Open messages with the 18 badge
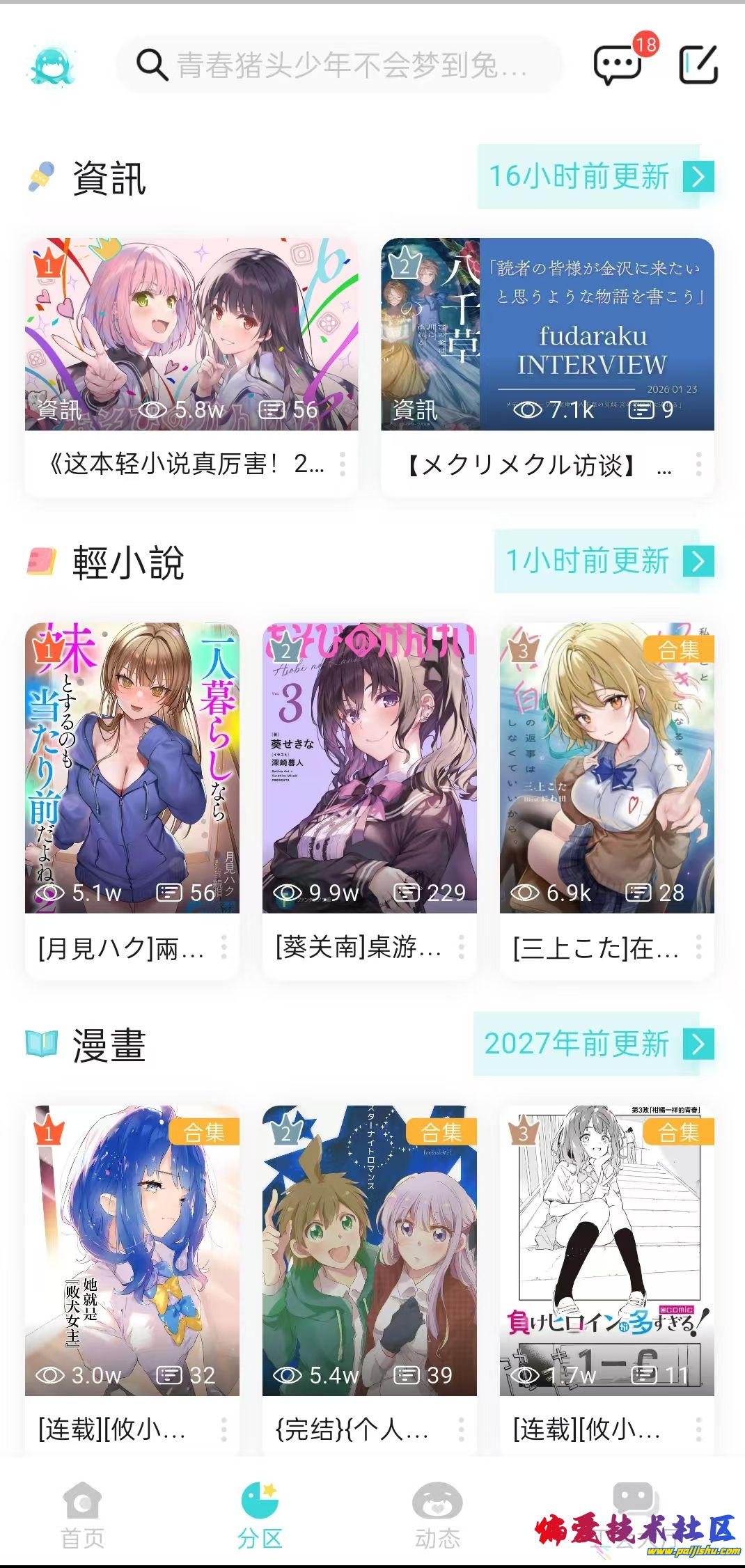This screenshot has width=745, height=1568. click(618, 65)
